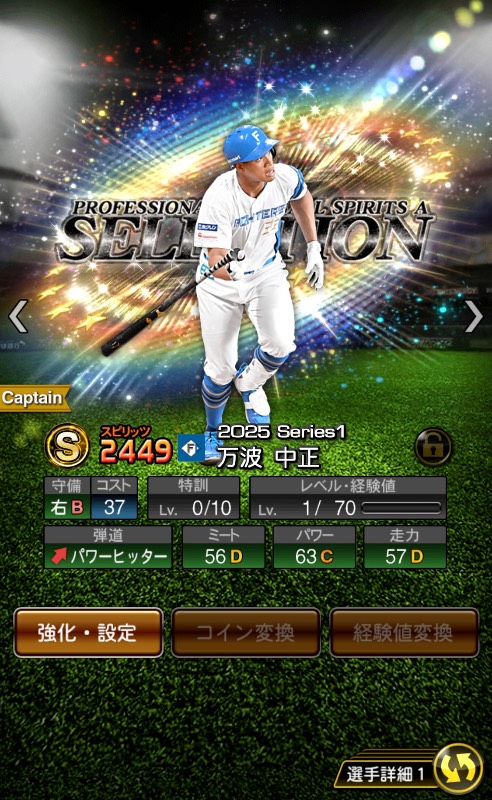Go to the next player card arrow
The width and height of the screenshot is (492, 800).
(x=474, y=316)
